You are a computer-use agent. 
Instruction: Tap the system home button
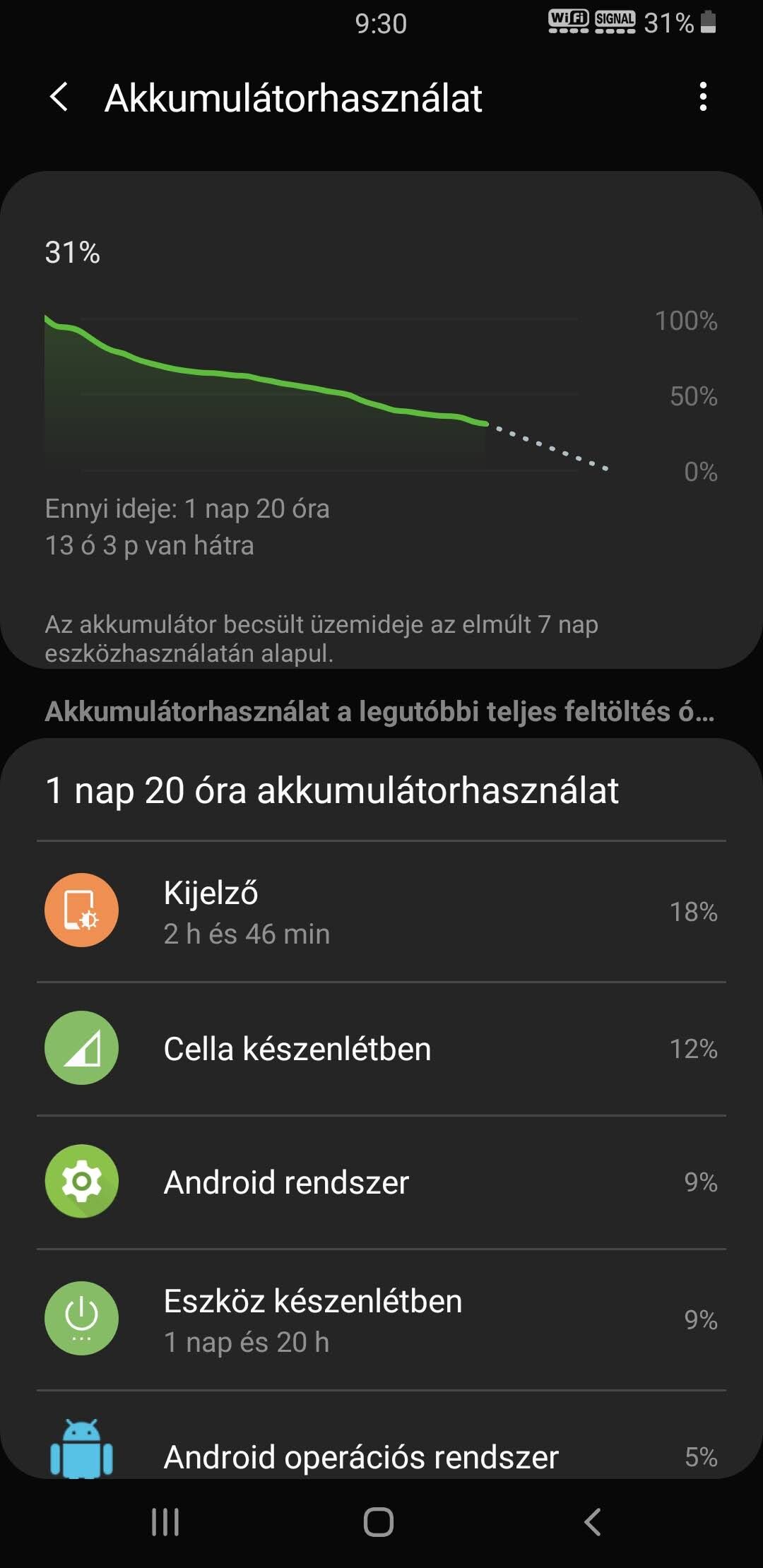click(x=379, y=1522)
